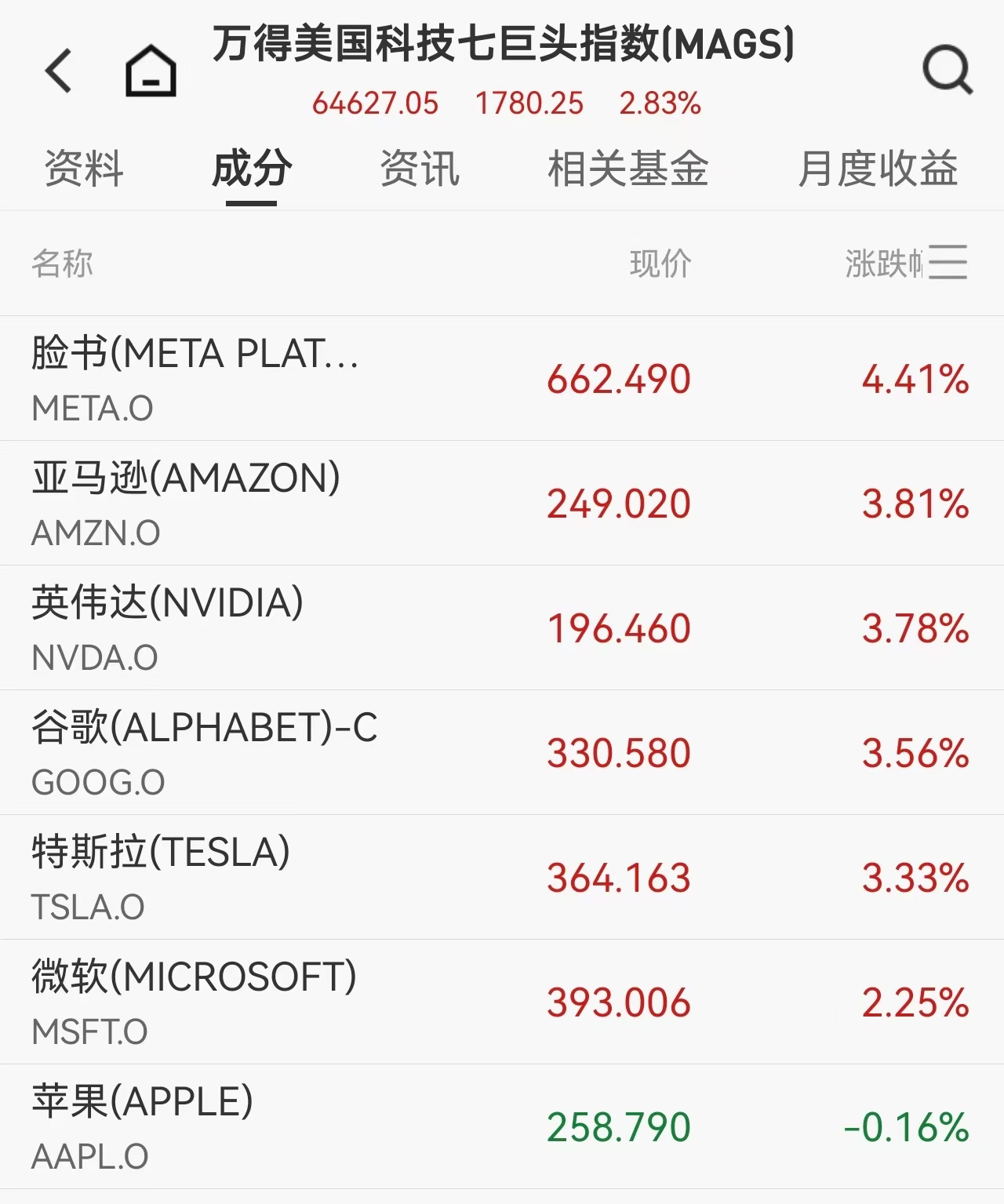
Task: Open the 英伟达 NVDA.O stock row
Action: pos(502,628)
